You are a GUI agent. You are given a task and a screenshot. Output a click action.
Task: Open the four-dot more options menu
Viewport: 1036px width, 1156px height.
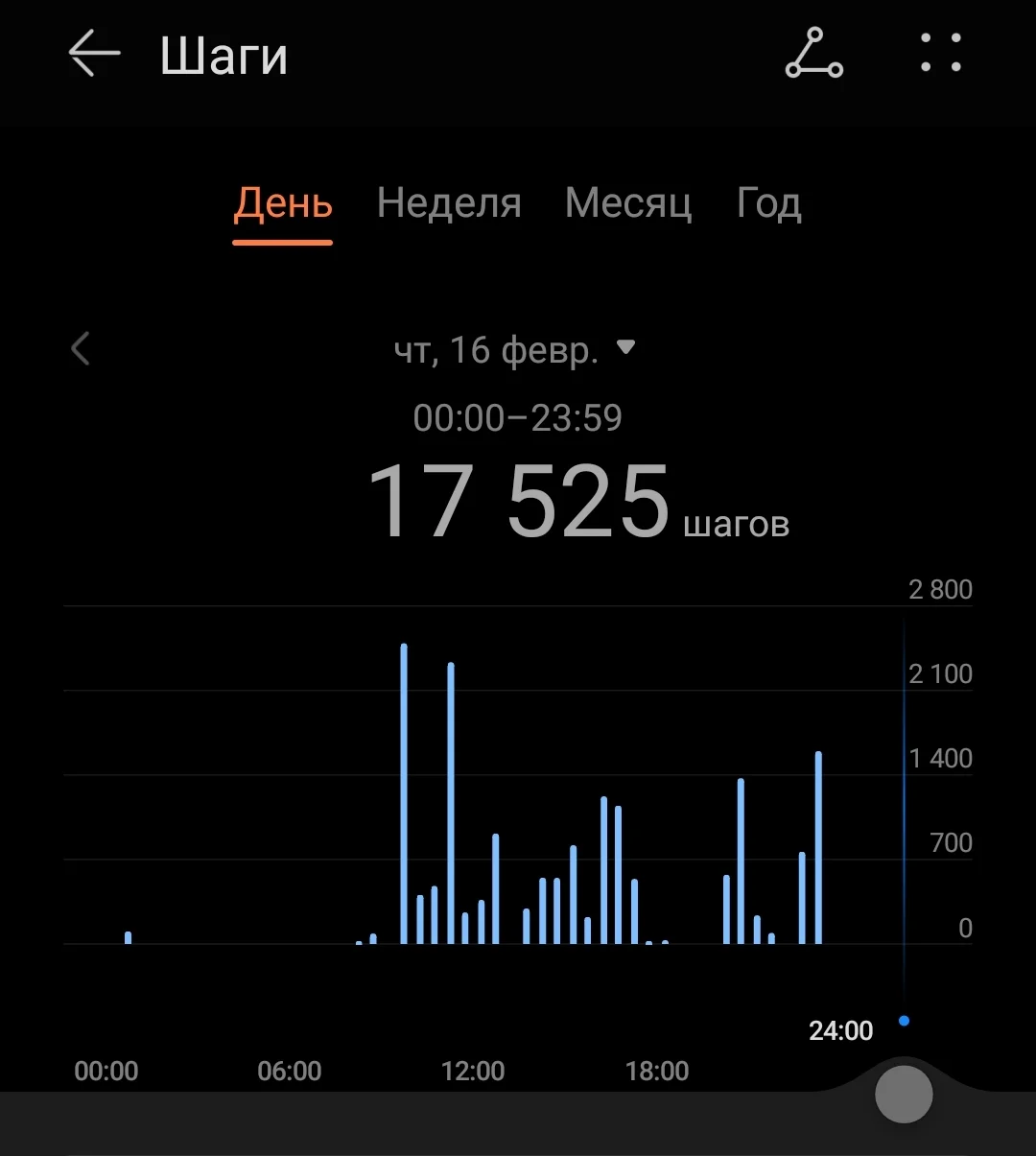pos(940,54)
